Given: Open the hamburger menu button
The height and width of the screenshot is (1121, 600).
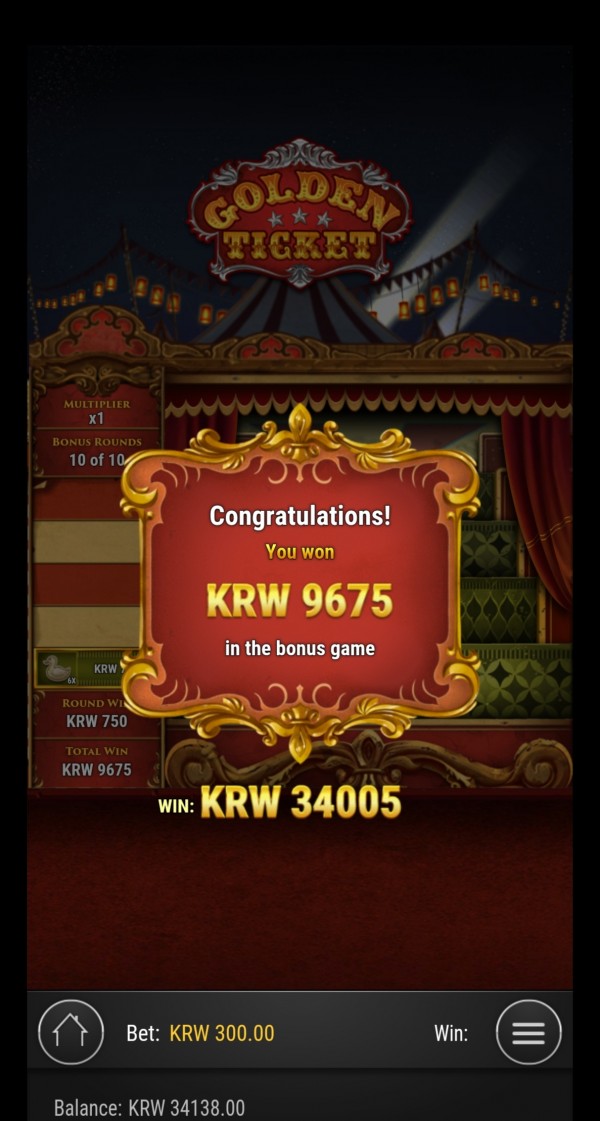Looking at the screenshot, I should pyautogui.click(x=528, y=1032).
